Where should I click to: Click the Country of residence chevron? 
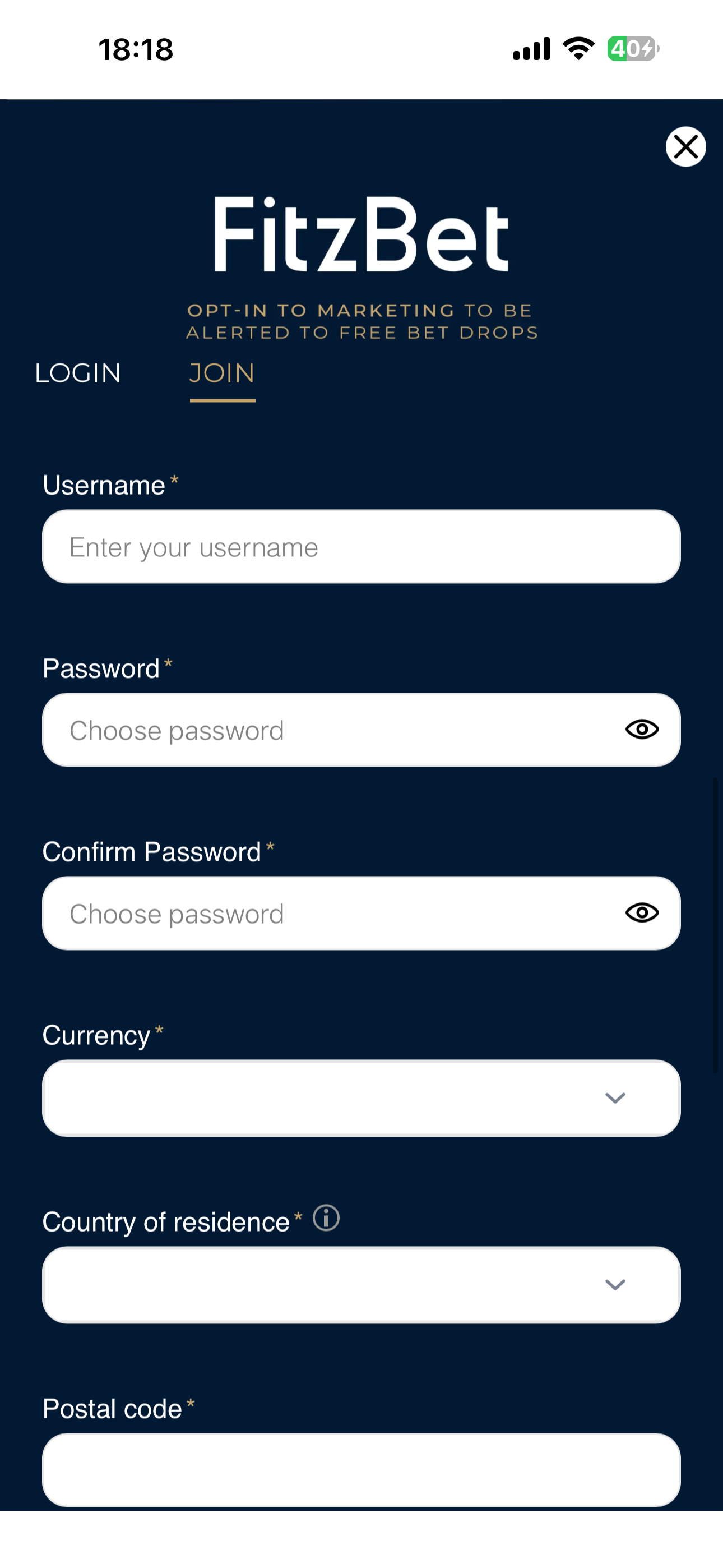615,1284
